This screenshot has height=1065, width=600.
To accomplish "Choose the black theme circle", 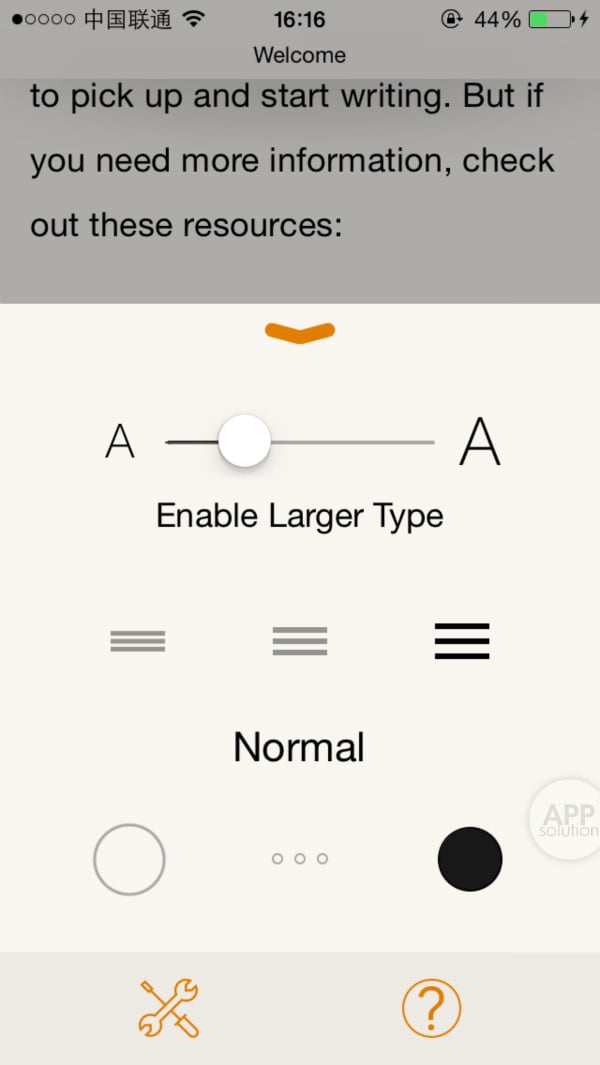I will [x=470, y=859].
